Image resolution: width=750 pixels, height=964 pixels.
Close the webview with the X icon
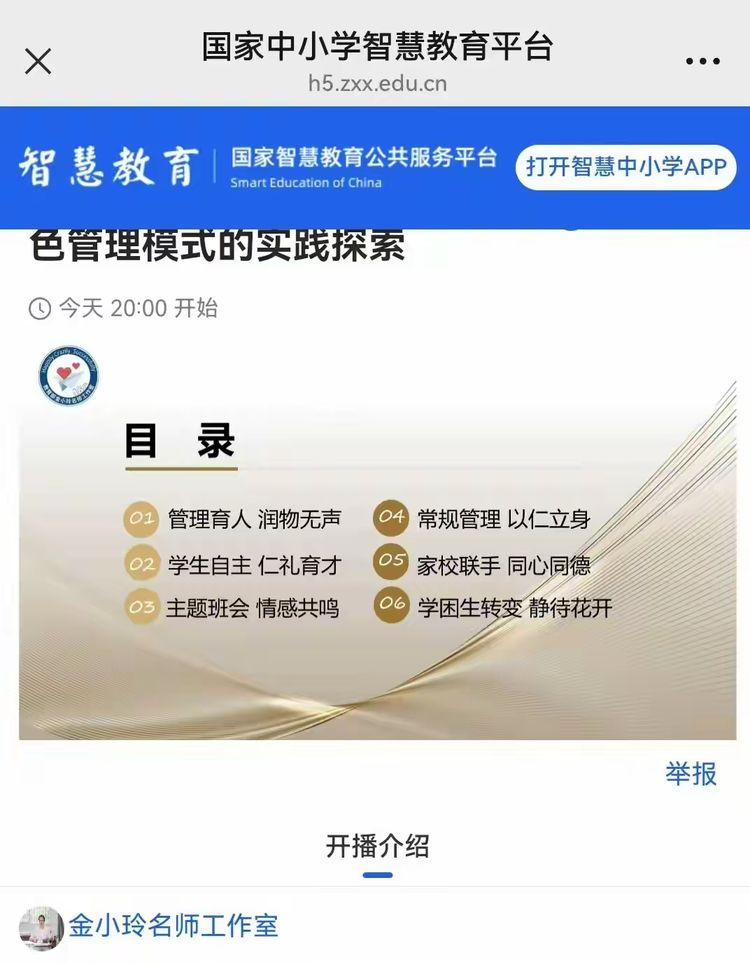coord(38,62)
